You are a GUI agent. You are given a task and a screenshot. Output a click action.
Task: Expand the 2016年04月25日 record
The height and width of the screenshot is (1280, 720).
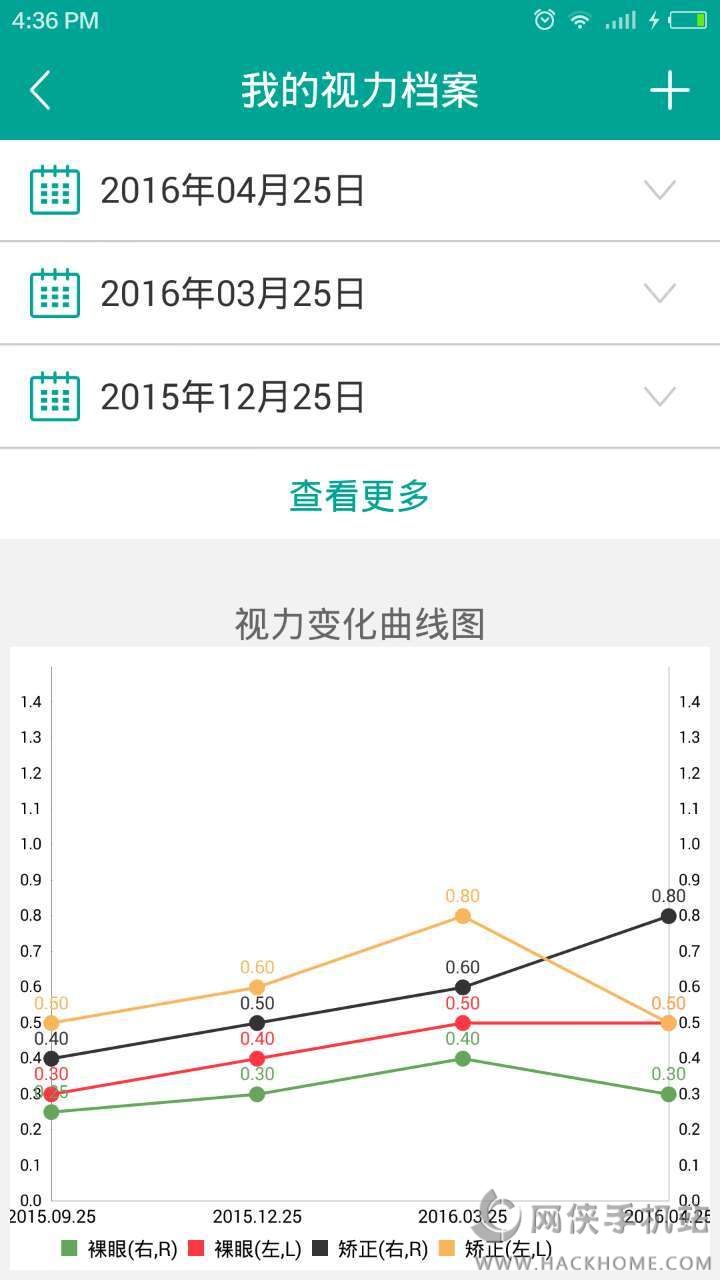(x=360, y=190)
